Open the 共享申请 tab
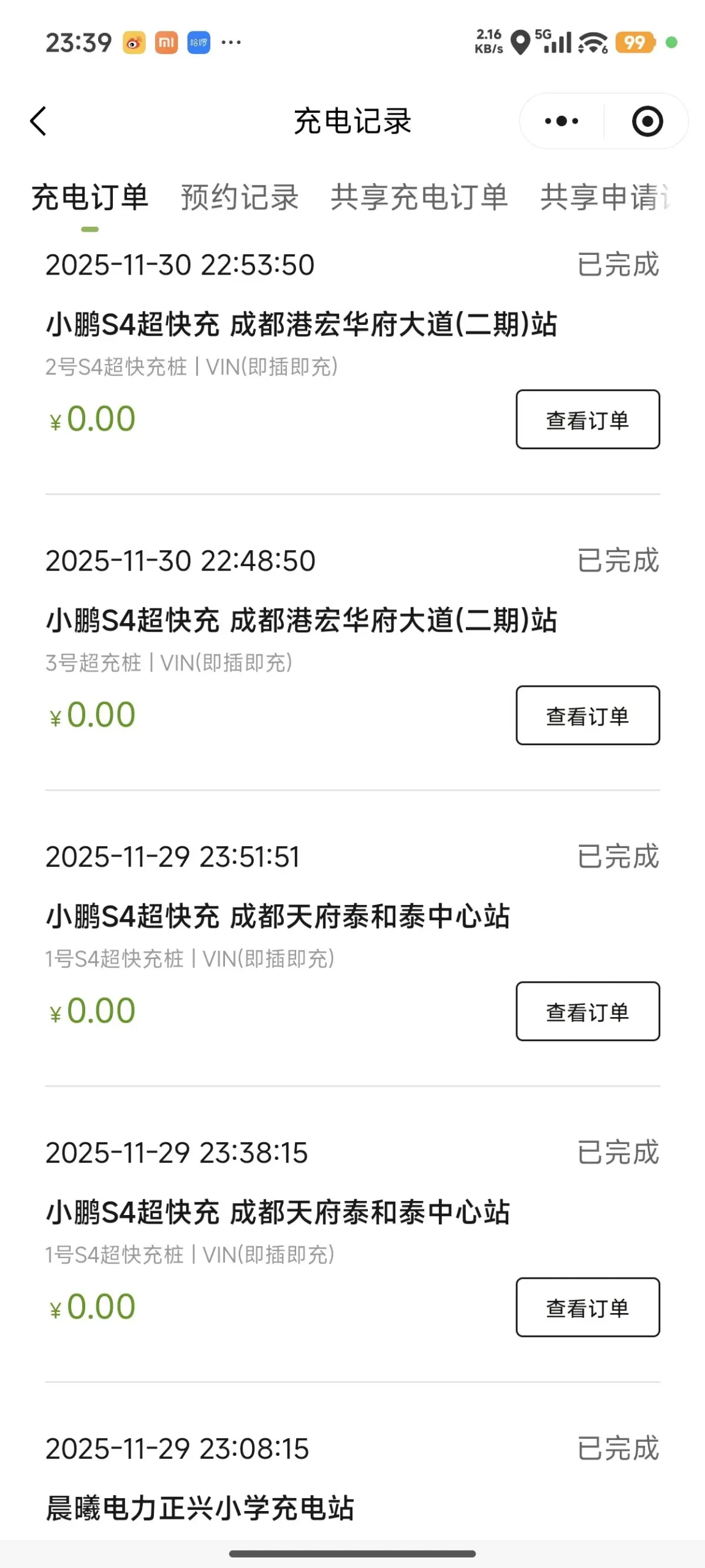The image size is (705, 1568). (604, 198)
